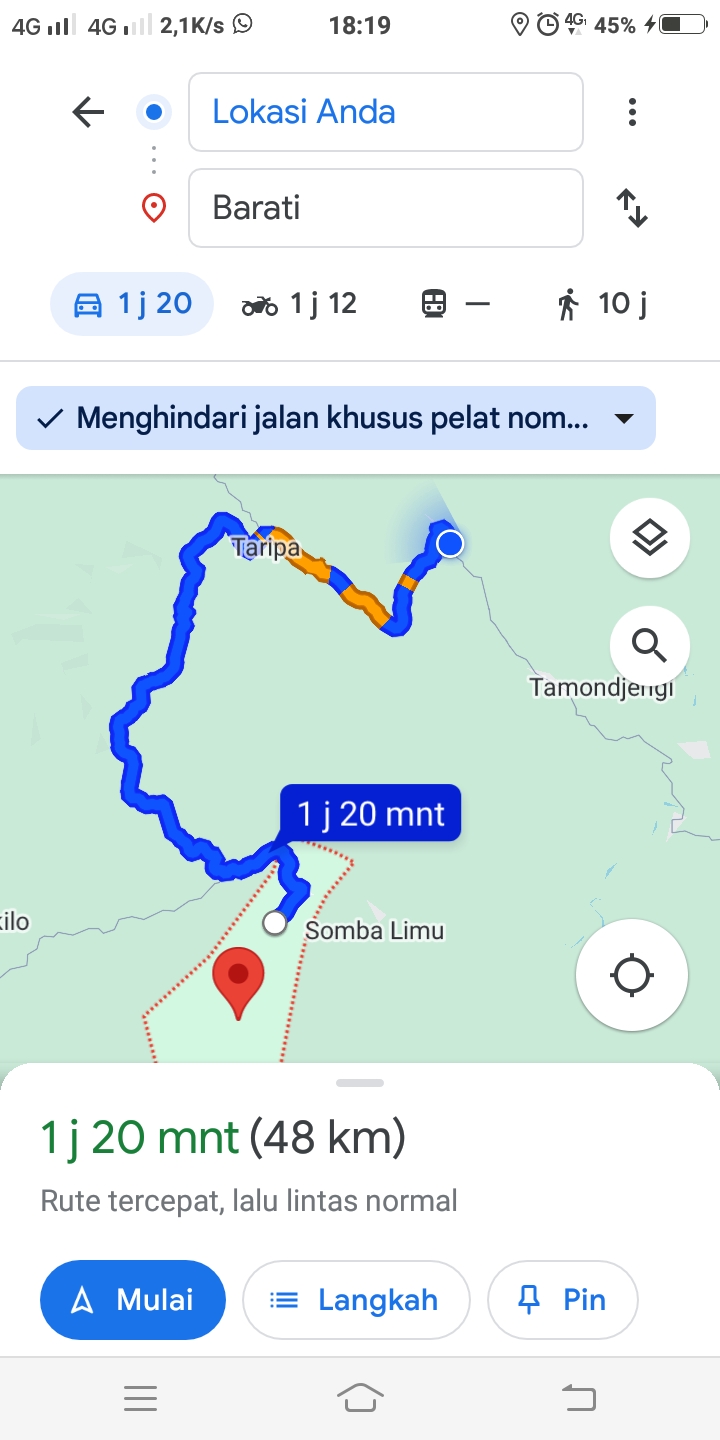Pin this route
The width and height of the screenshot is (720, 1440).
click(x=562, y=1299)
